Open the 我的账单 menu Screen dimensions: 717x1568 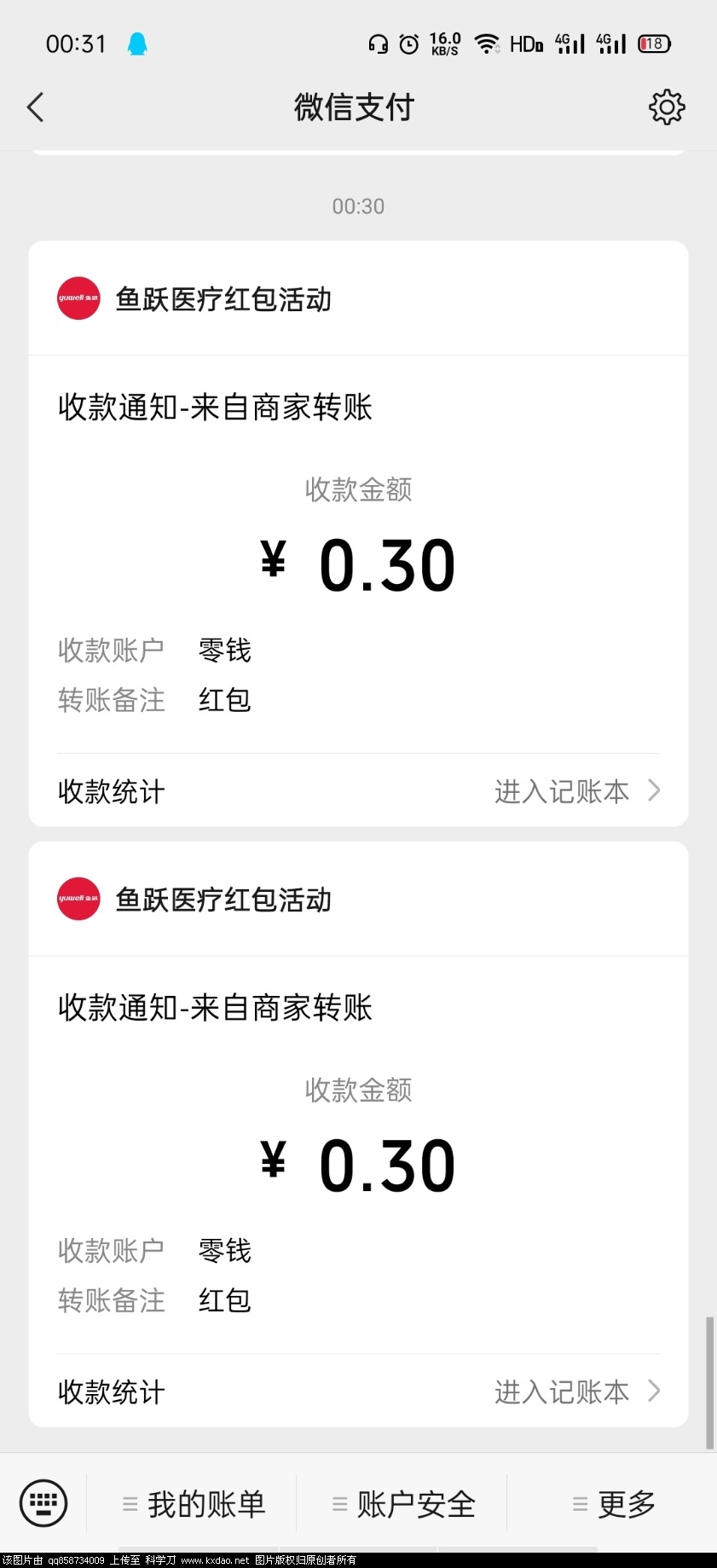click(x=194, y=1504)
